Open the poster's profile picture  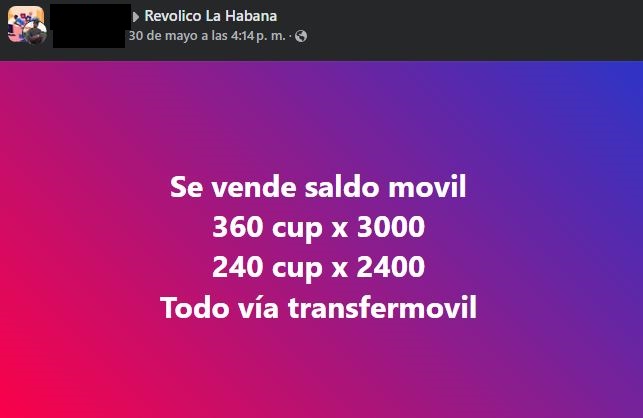[25, 25]
